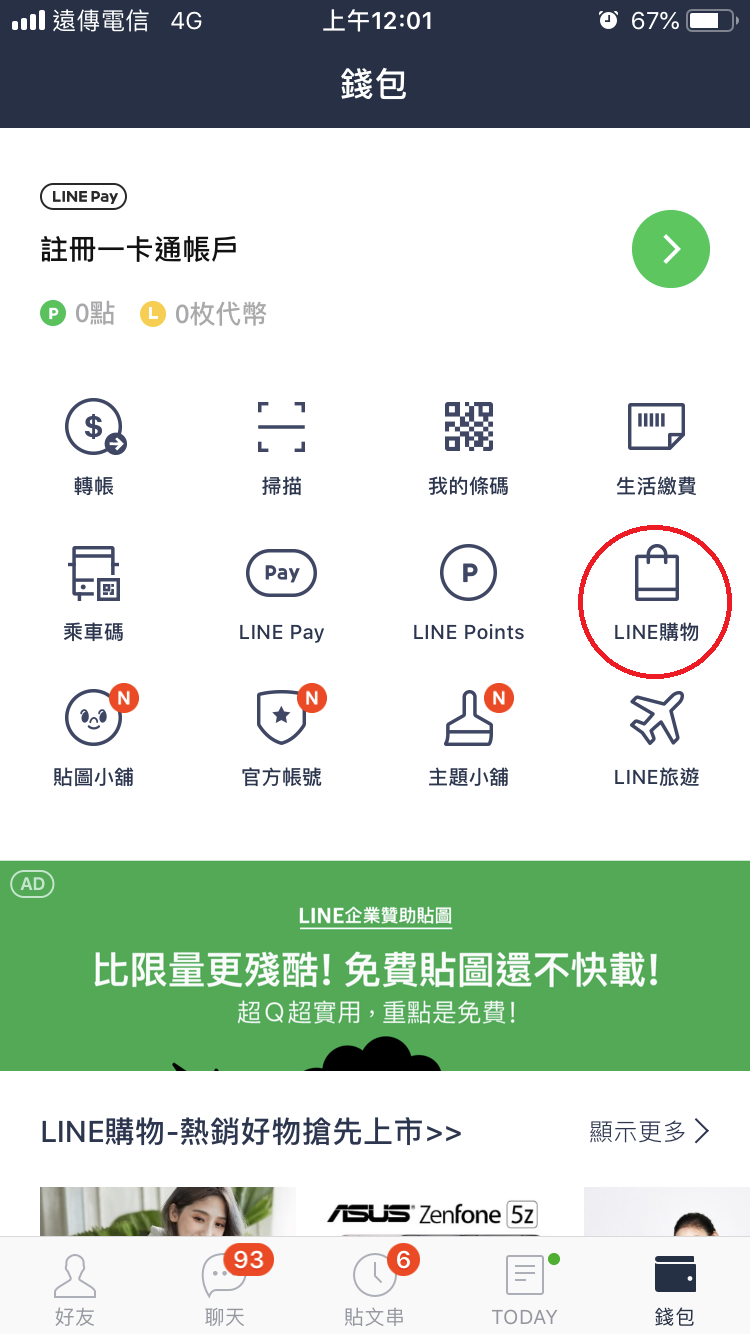Switch to the 好友 friends tab

click(75, 1288)
